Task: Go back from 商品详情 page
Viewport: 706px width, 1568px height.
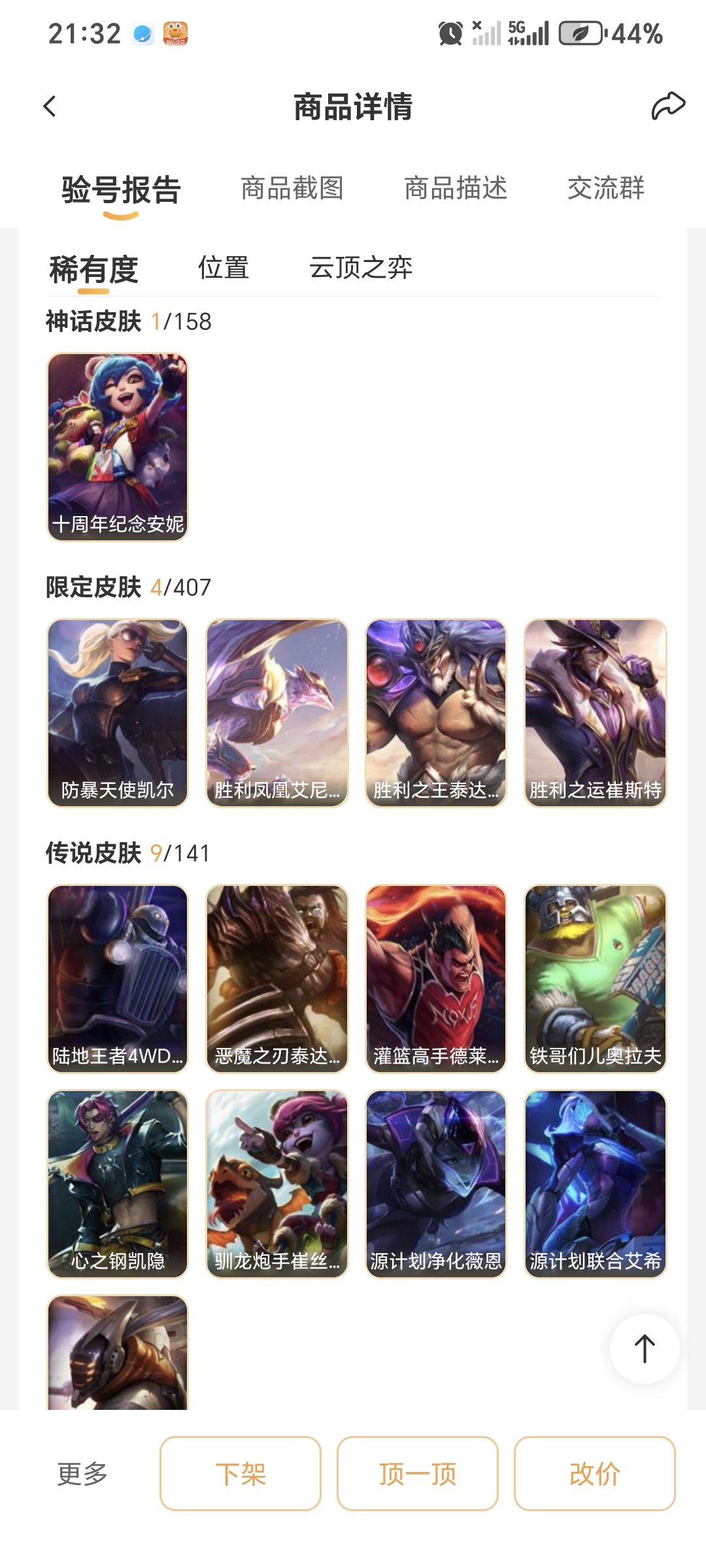Action: tap(50, 106)
